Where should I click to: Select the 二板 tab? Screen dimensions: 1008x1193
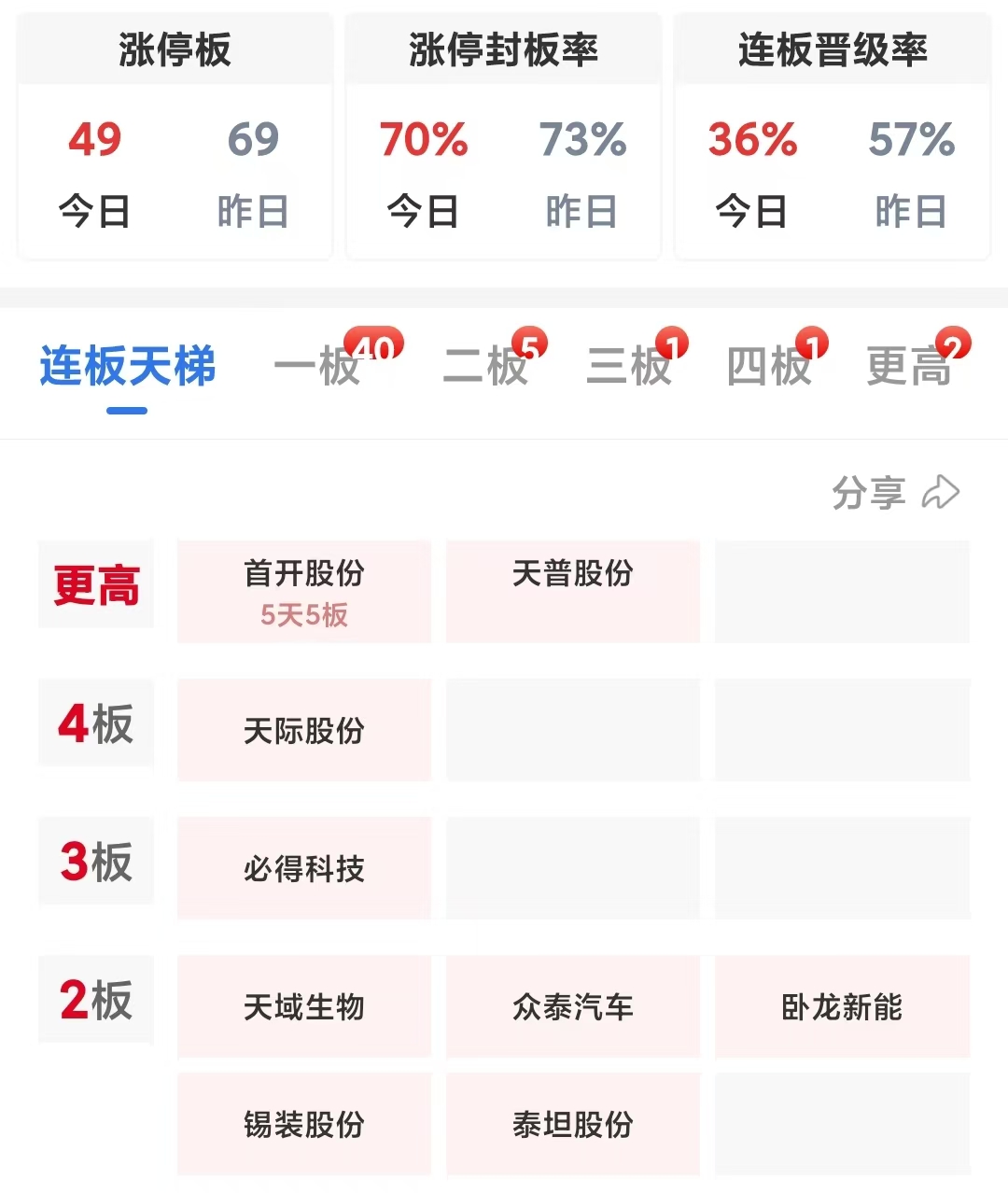pyautogui.click(x=485, y=366)
